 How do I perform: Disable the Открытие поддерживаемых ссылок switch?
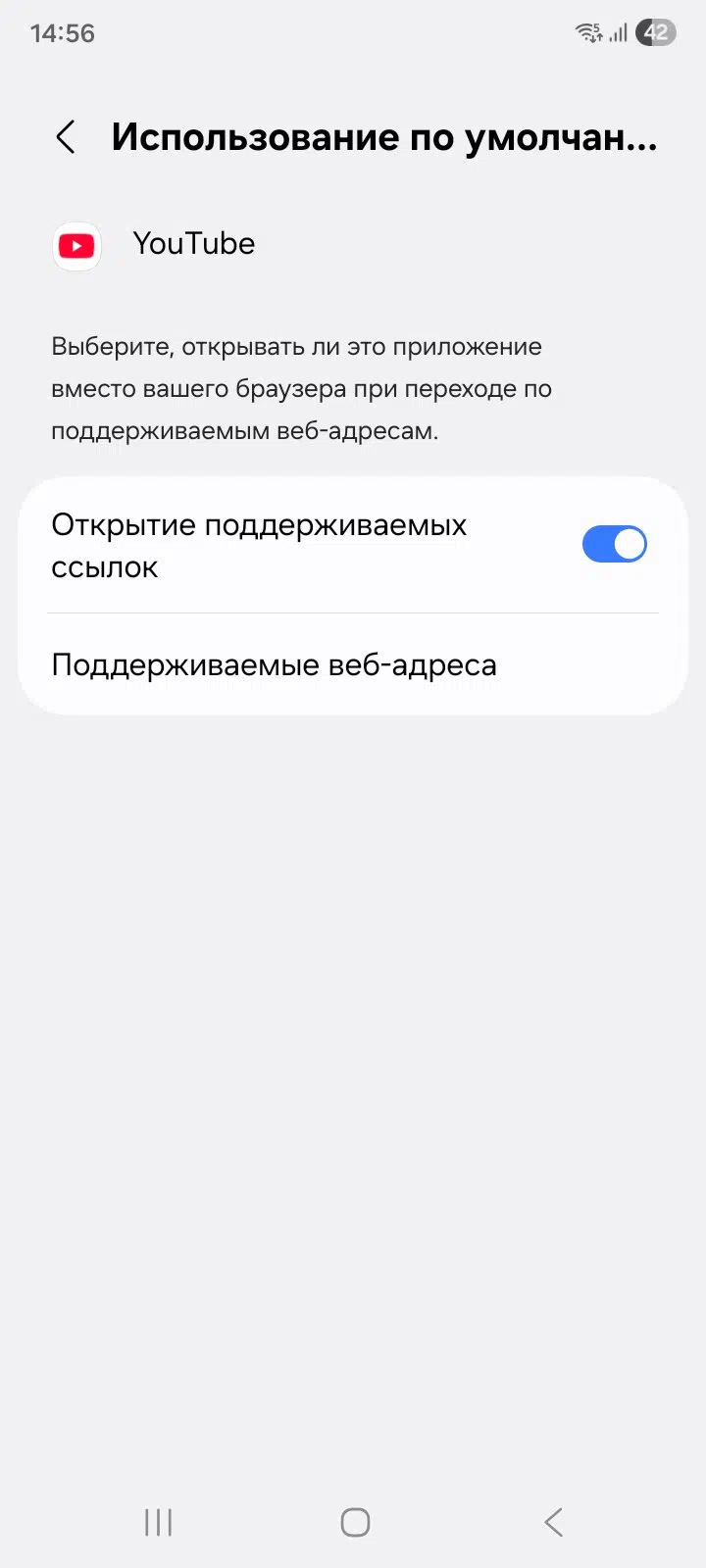pos(614,544)
